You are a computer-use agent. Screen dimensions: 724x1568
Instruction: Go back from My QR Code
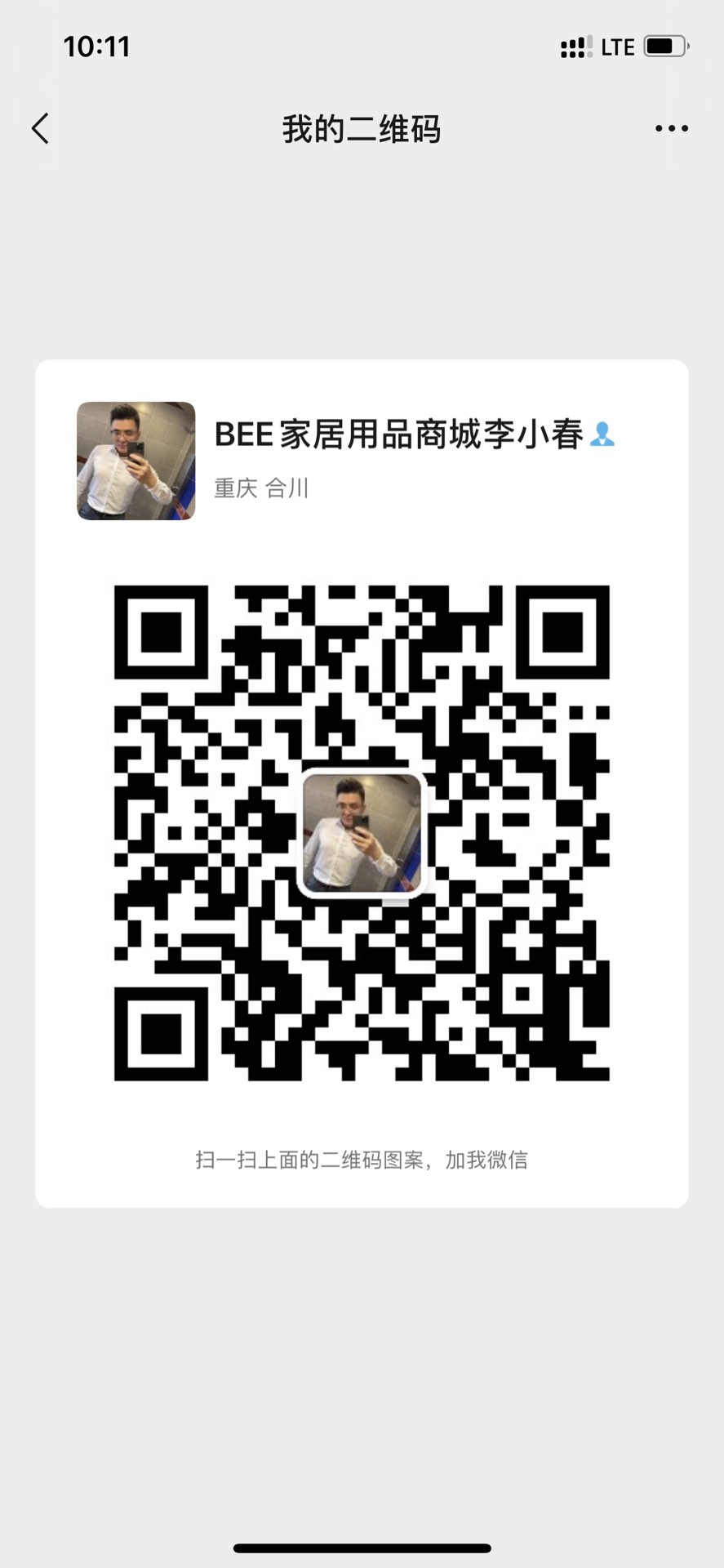click(41, 129)
